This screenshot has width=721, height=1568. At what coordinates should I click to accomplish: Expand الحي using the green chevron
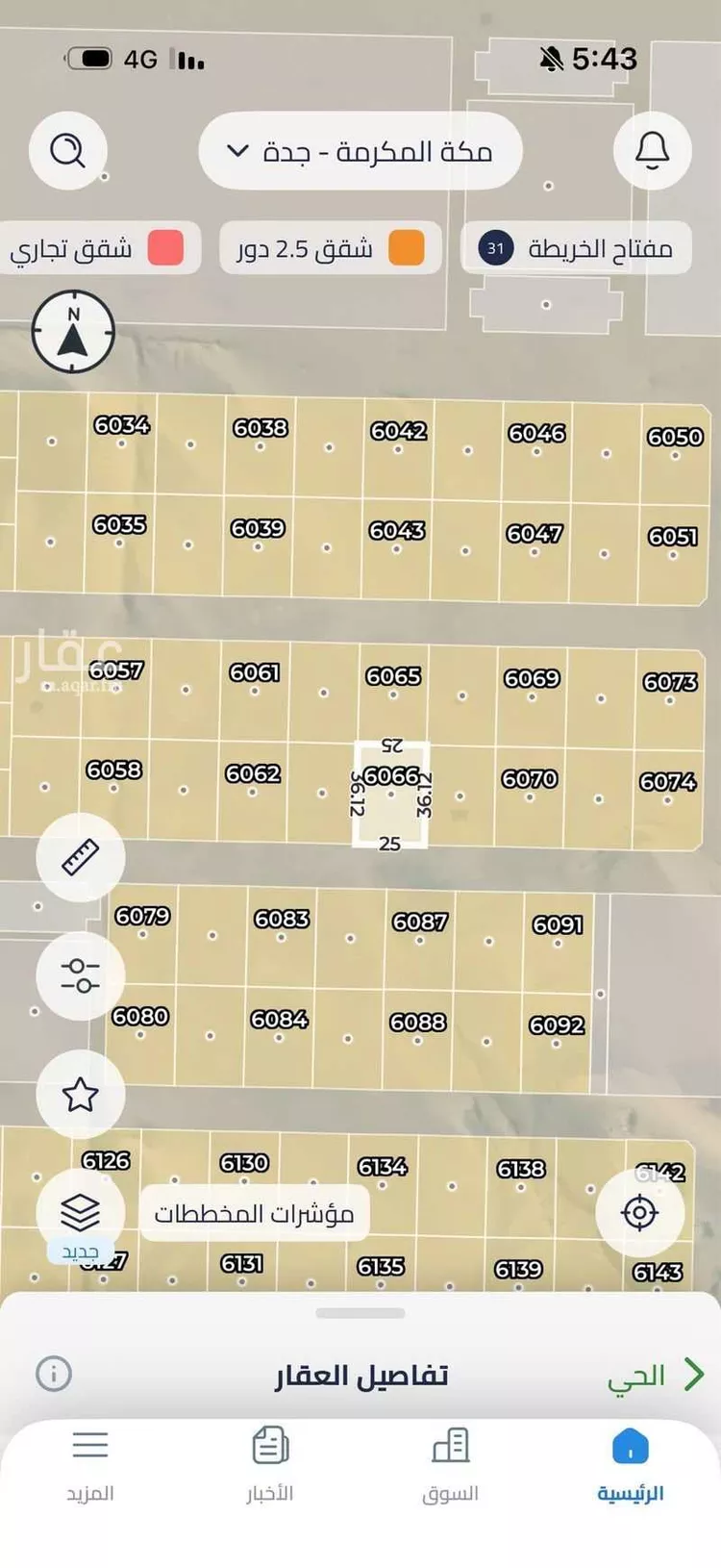[695, 1374]
